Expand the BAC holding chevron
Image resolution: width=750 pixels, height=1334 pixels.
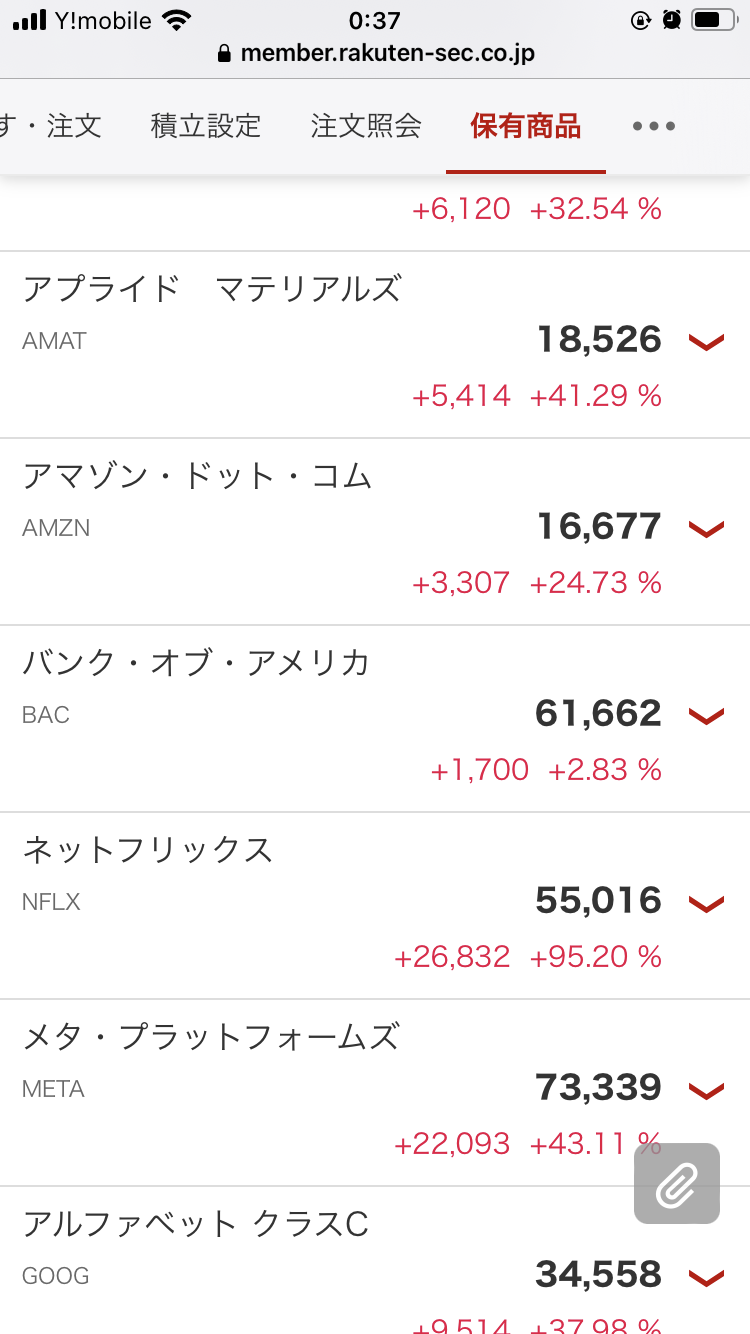click(706, 717)
